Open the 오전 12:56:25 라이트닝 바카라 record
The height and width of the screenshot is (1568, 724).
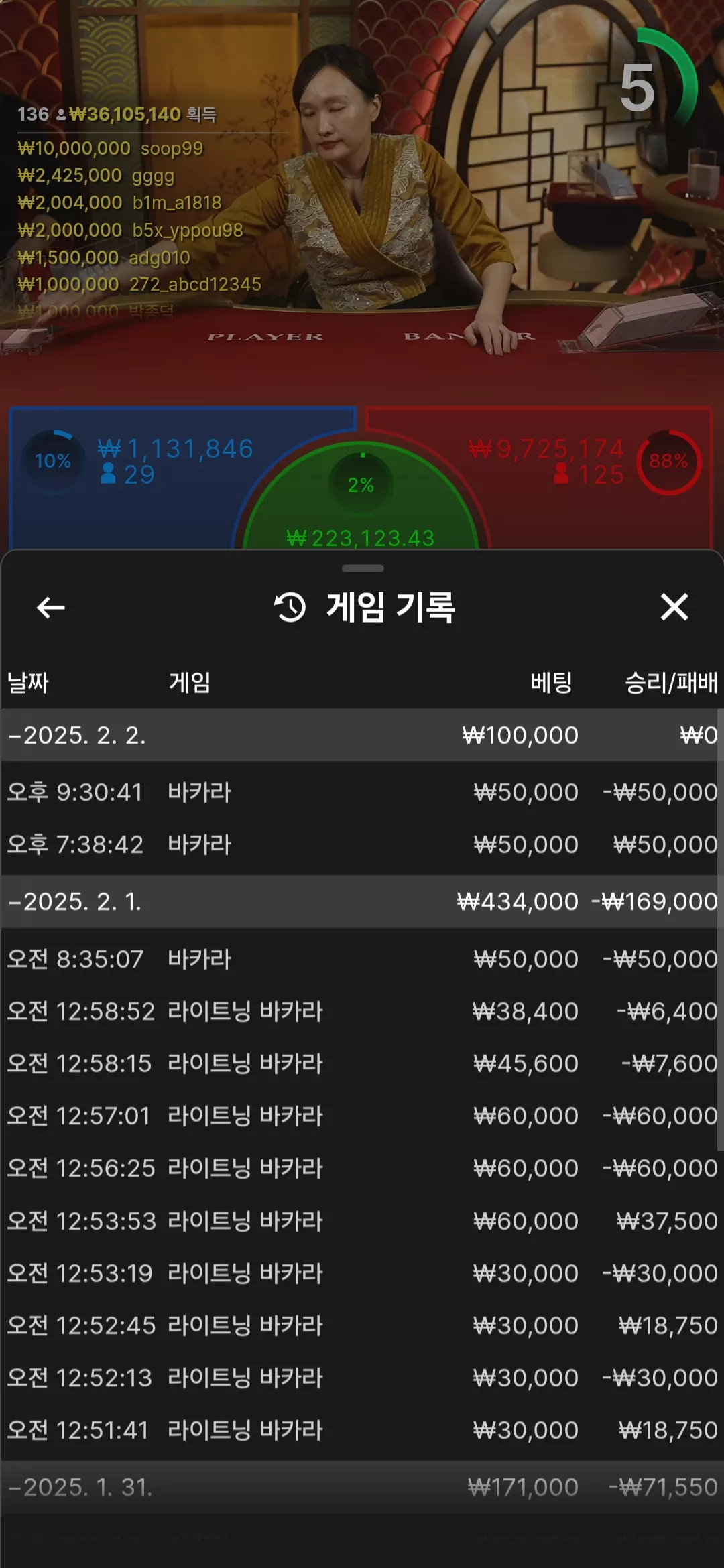tap(362, 1168)
